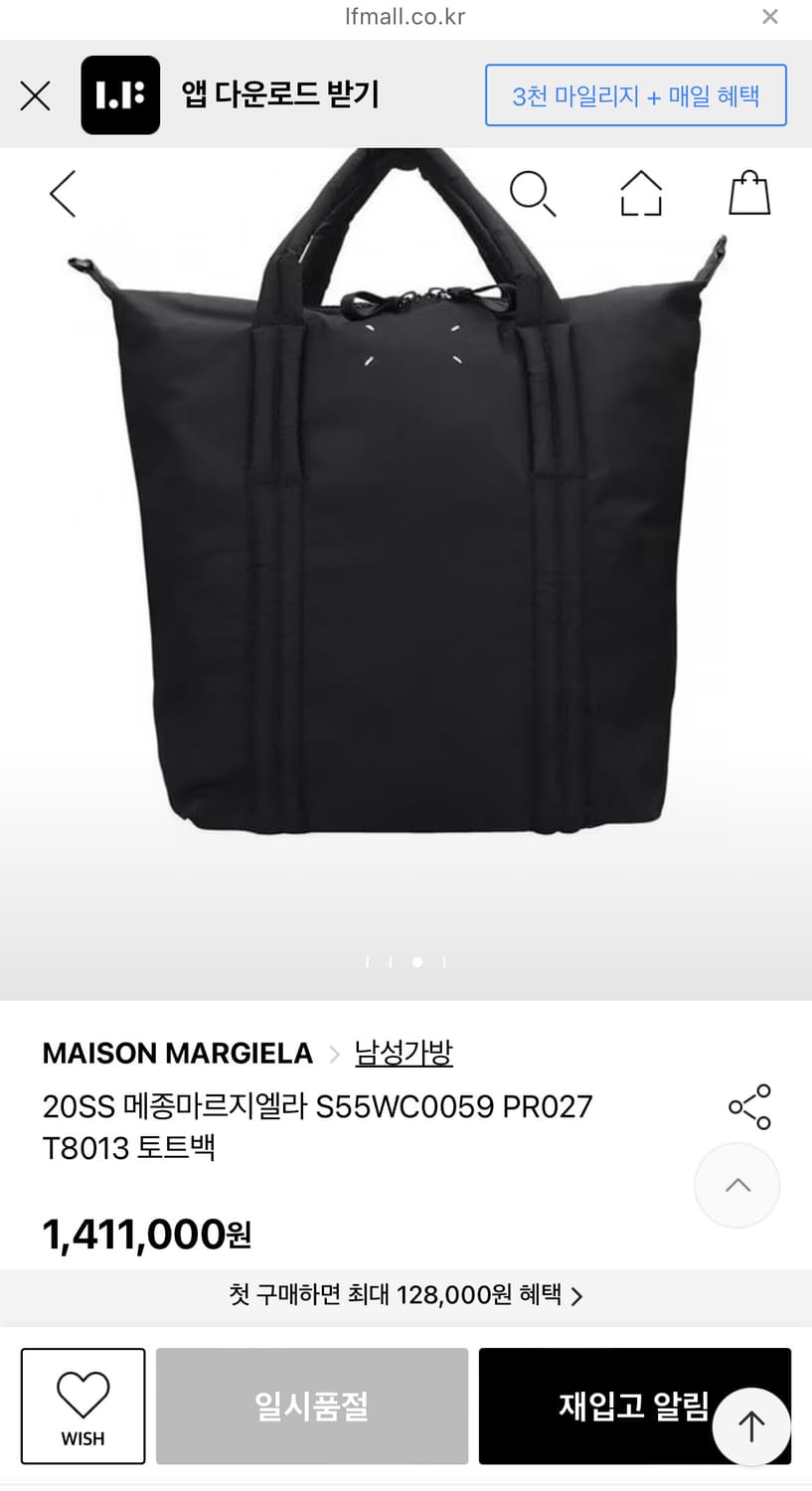
Task: Open the shopping bag icon
Action: pos(746,194)
